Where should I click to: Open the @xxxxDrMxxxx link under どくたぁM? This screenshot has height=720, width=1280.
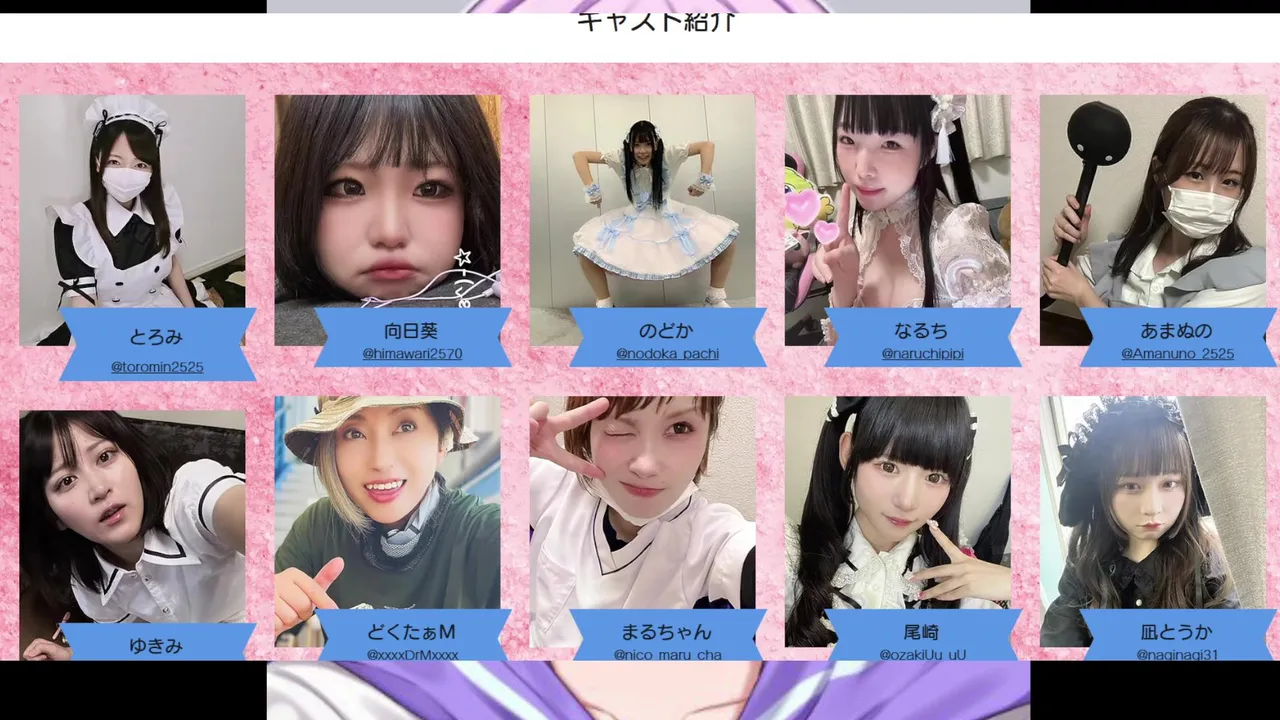412,654
